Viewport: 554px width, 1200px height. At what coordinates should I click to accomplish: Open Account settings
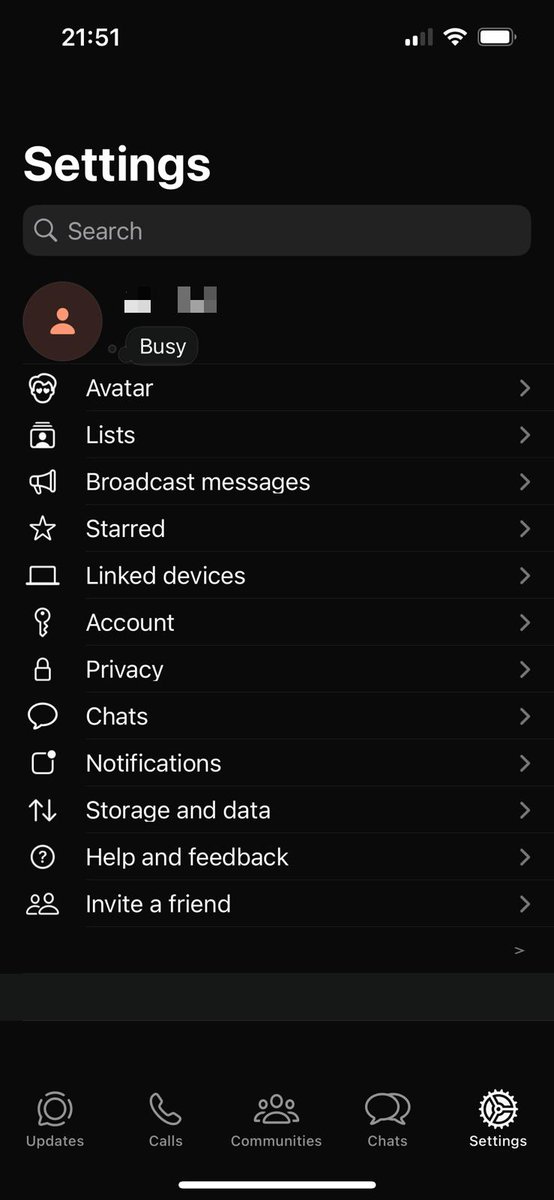tap(277, 623)
